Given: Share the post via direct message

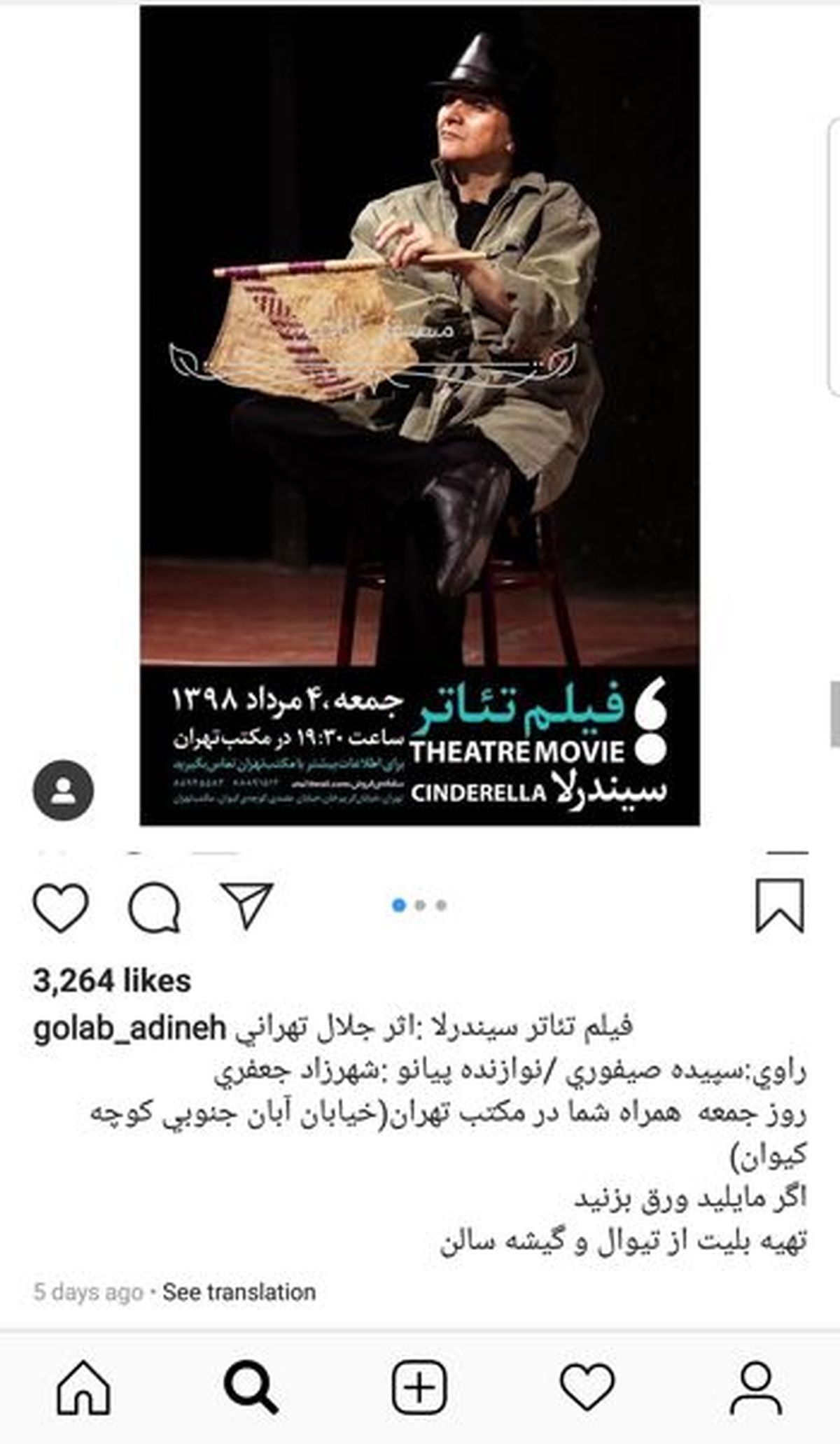Looking at the screenshot, I should (246, 906).
